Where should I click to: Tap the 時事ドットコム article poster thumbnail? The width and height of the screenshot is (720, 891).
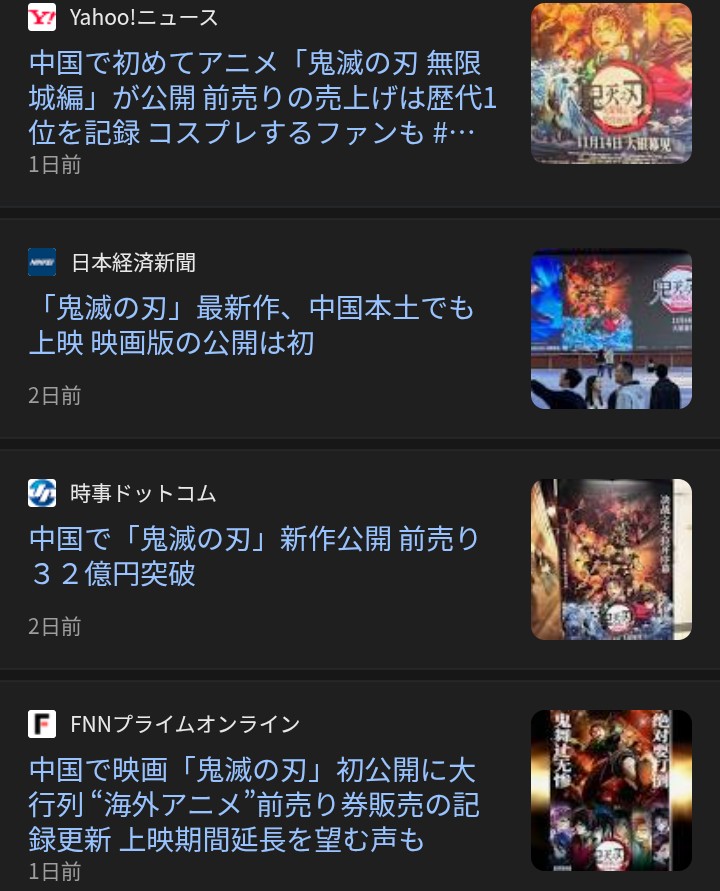[x=611, y=559]
